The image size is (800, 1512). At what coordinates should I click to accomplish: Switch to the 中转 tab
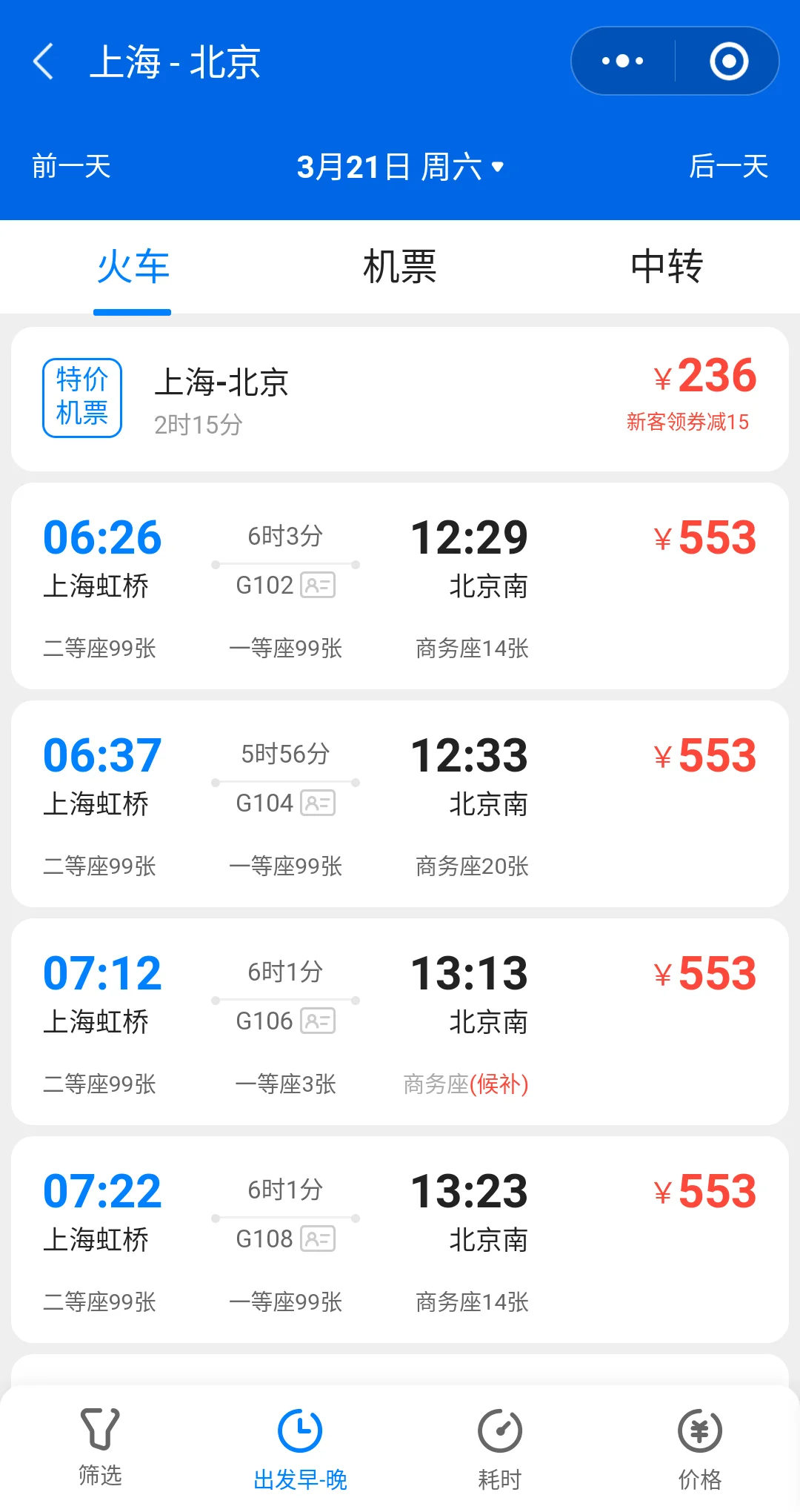(667, 267)
